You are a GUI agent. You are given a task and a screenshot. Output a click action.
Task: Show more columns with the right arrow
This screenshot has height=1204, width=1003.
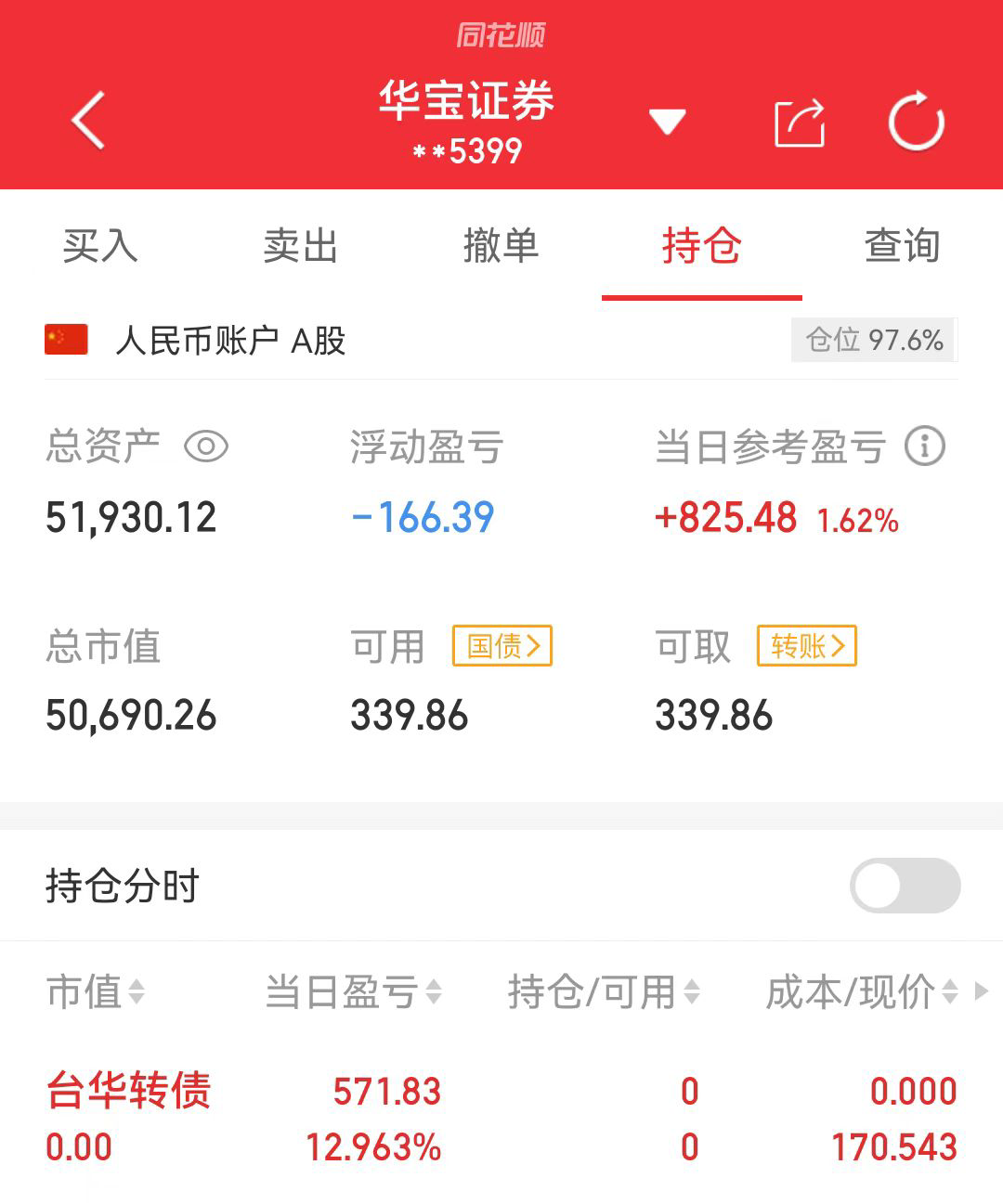982,991
